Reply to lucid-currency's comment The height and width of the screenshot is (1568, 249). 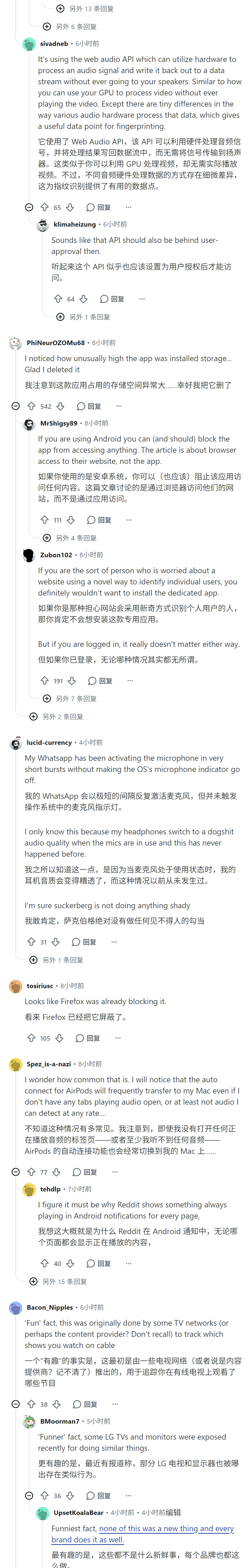point(84,942)
